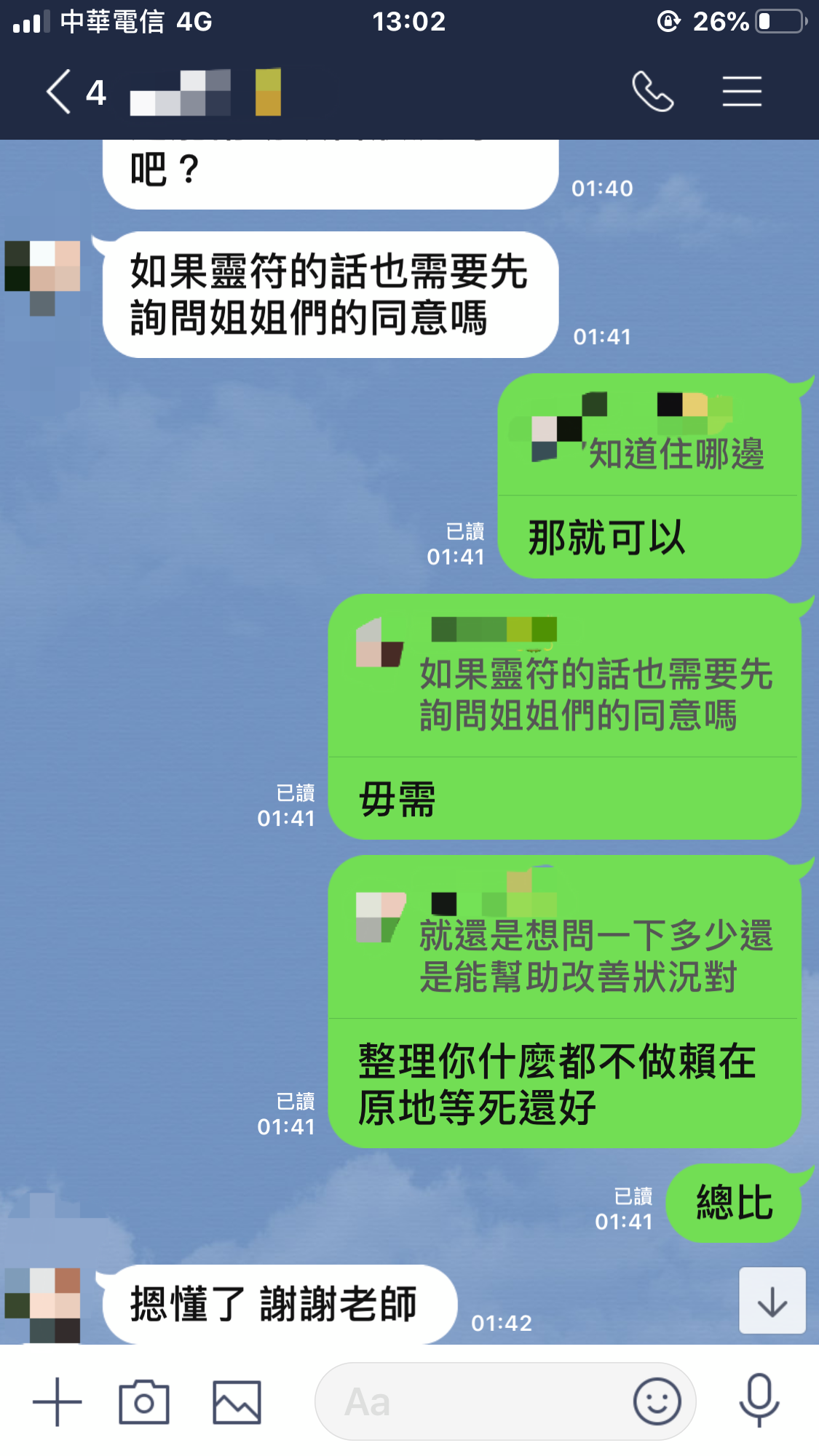Viewport: 819px width, 1456px height.
Task: Open sender avatar beside 摁懂了 謝謝老師
Action: (42, 1304)
